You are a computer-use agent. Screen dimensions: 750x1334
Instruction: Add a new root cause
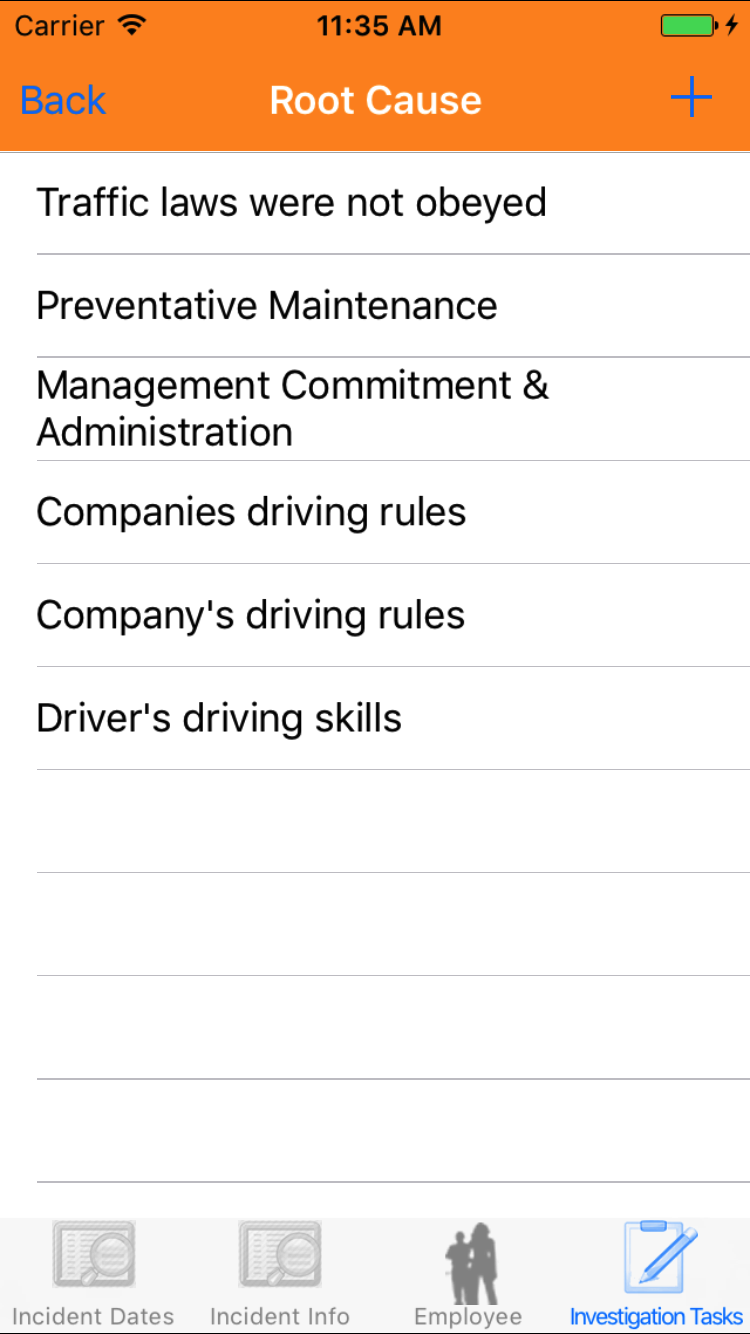(x=690, y=98)
